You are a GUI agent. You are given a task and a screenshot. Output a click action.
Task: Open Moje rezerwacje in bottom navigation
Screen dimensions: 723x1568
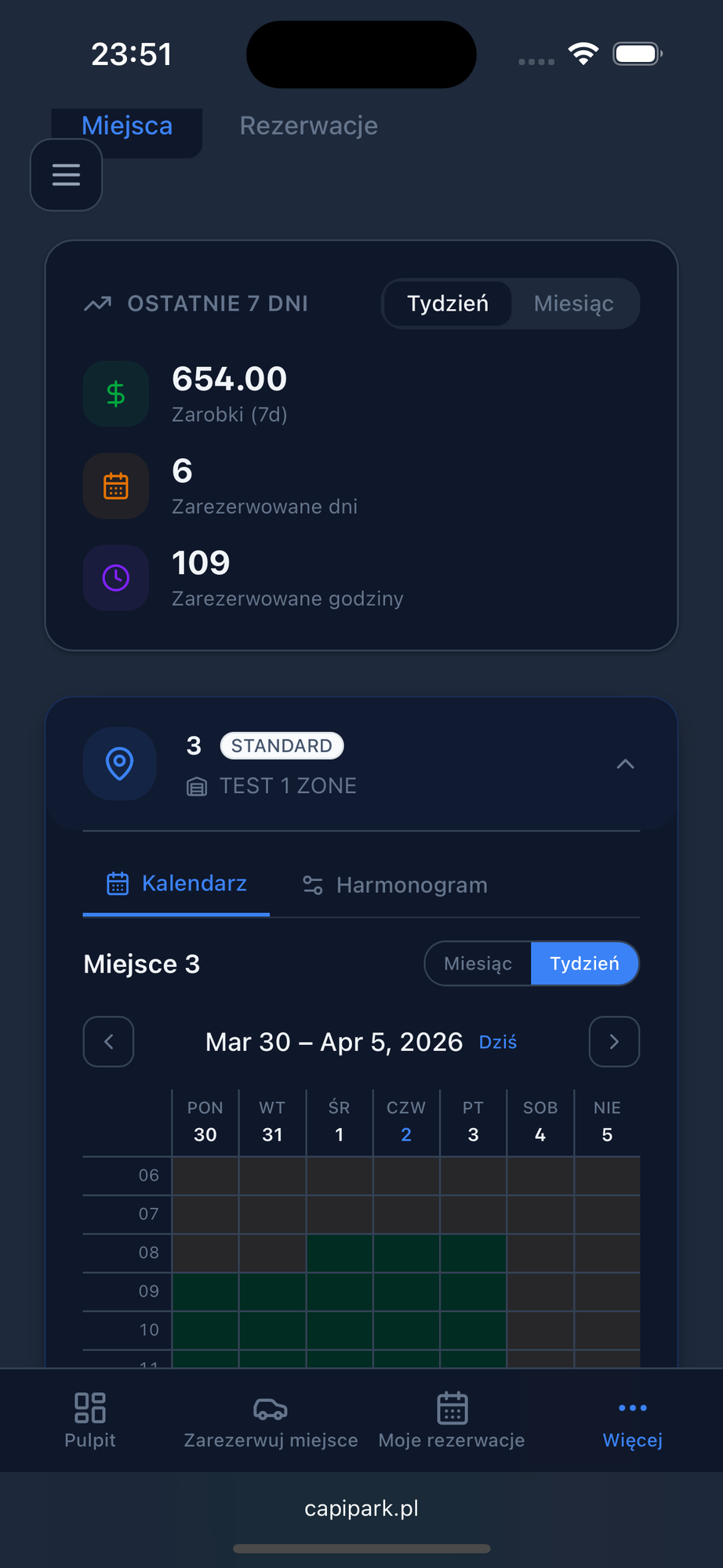click(452, 1420)
